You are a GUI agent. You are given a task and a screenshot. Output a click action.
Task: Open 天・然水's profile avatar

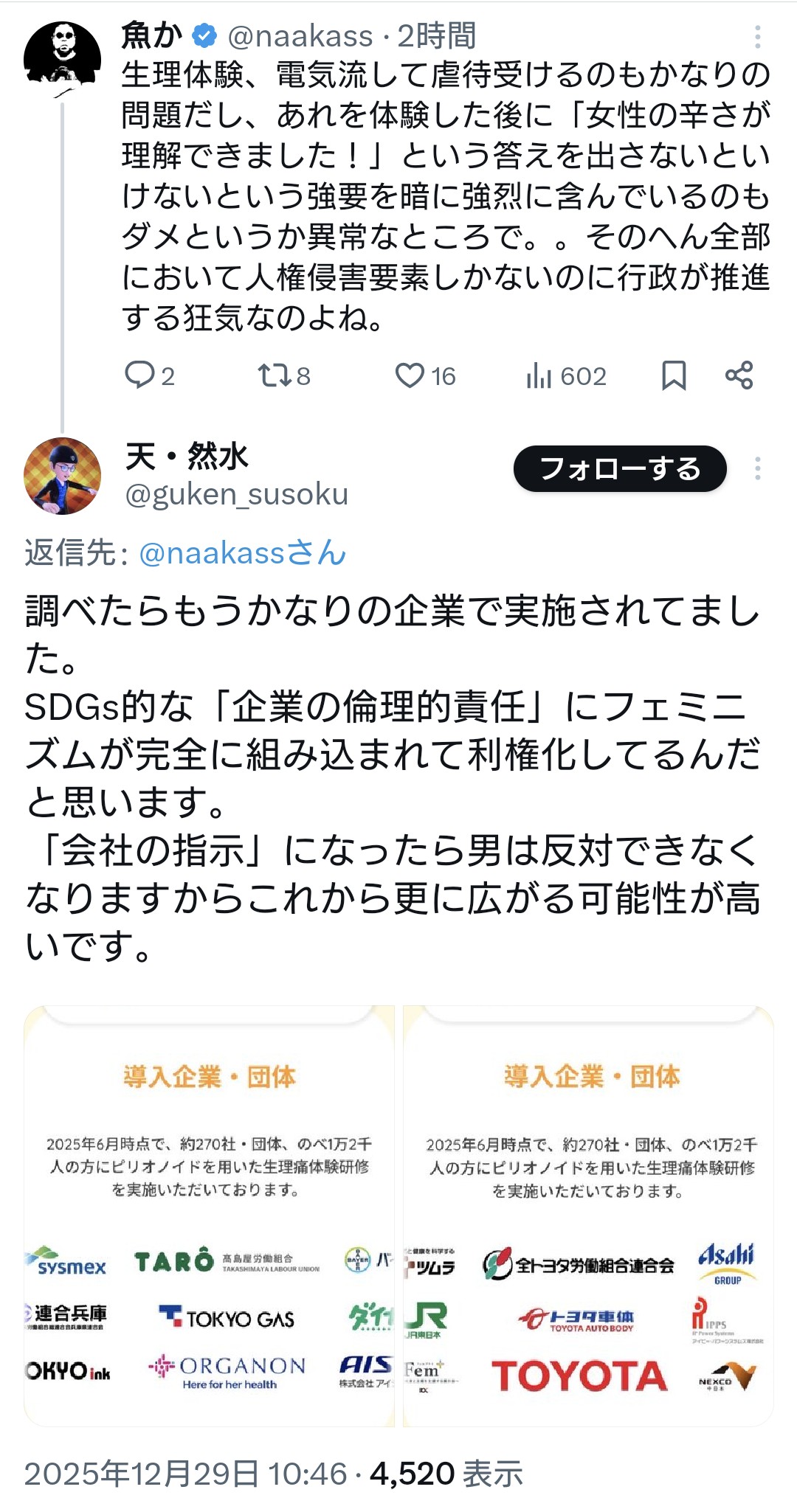pos(62,476)
